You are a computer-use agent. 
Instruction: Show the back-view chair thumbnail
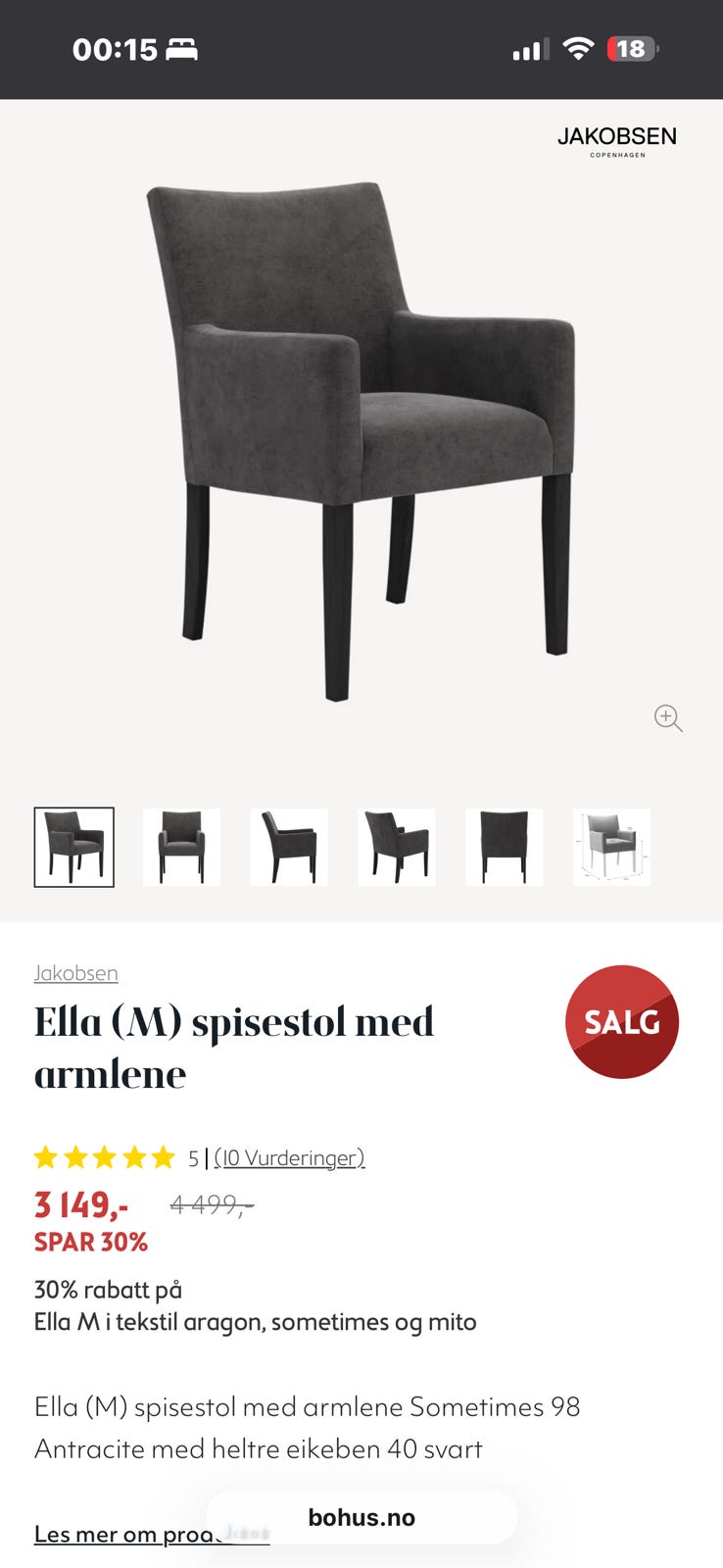point(504,848)
